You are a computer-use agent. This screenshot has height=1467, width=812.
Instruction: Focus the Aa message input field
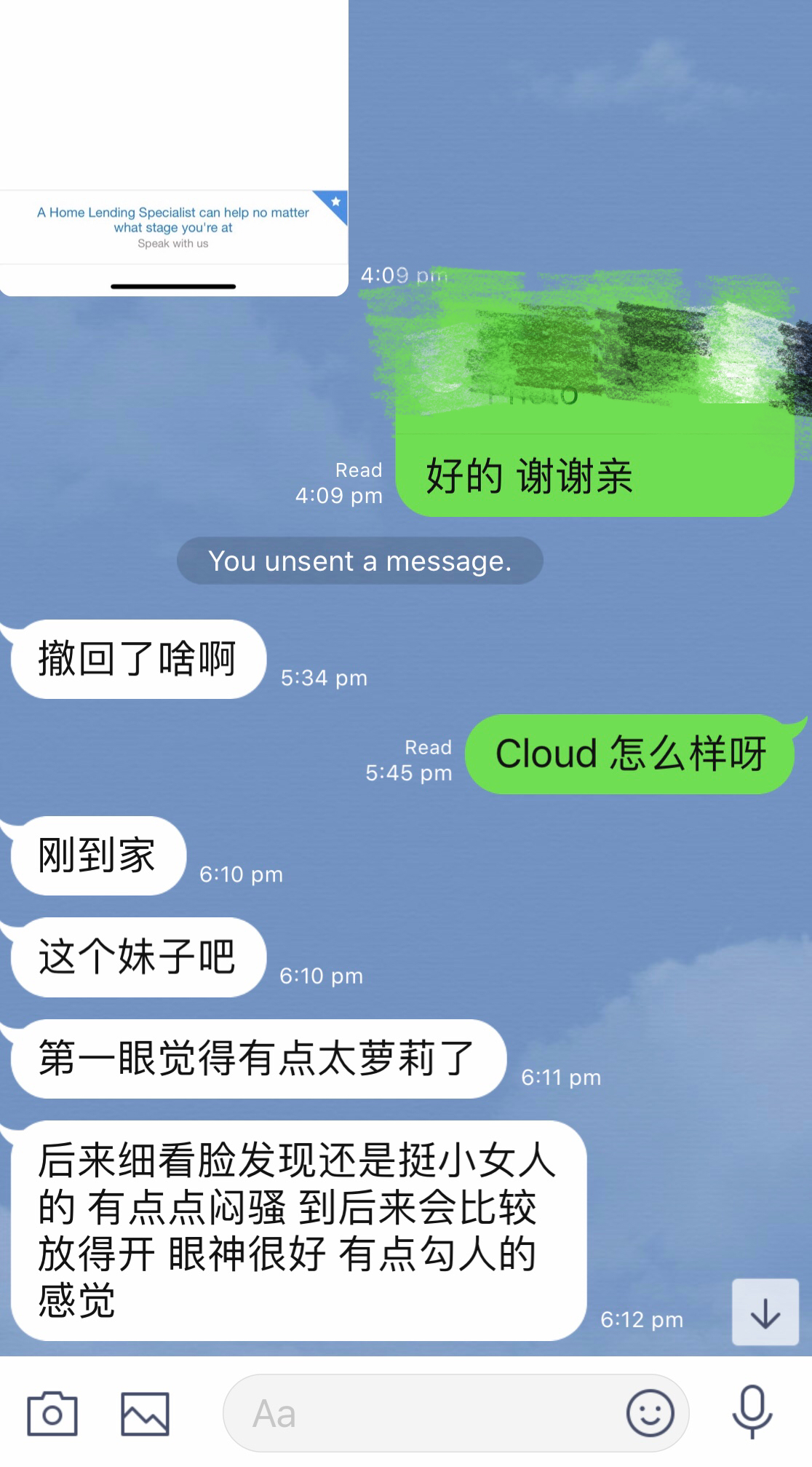(422, 1414)
